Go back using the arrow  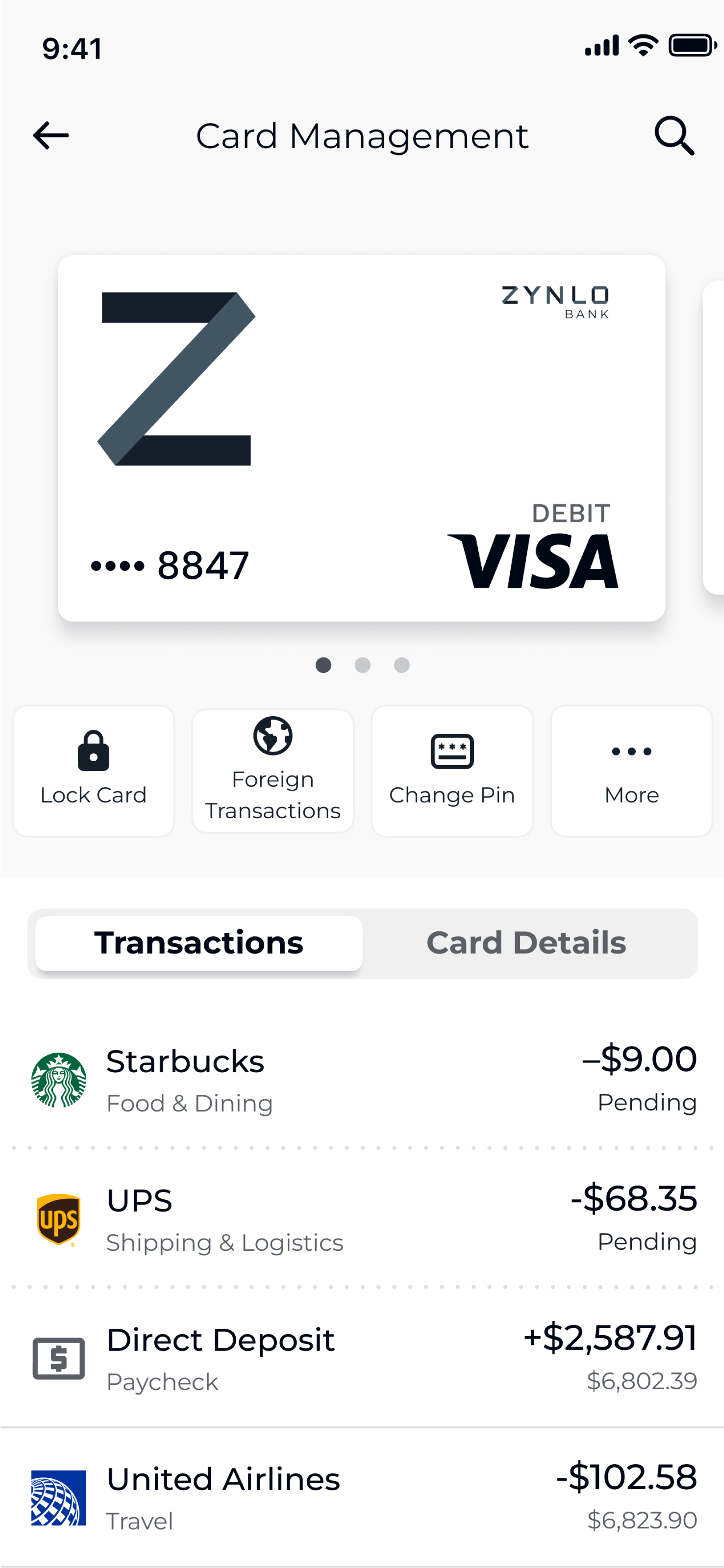(51, 135)
